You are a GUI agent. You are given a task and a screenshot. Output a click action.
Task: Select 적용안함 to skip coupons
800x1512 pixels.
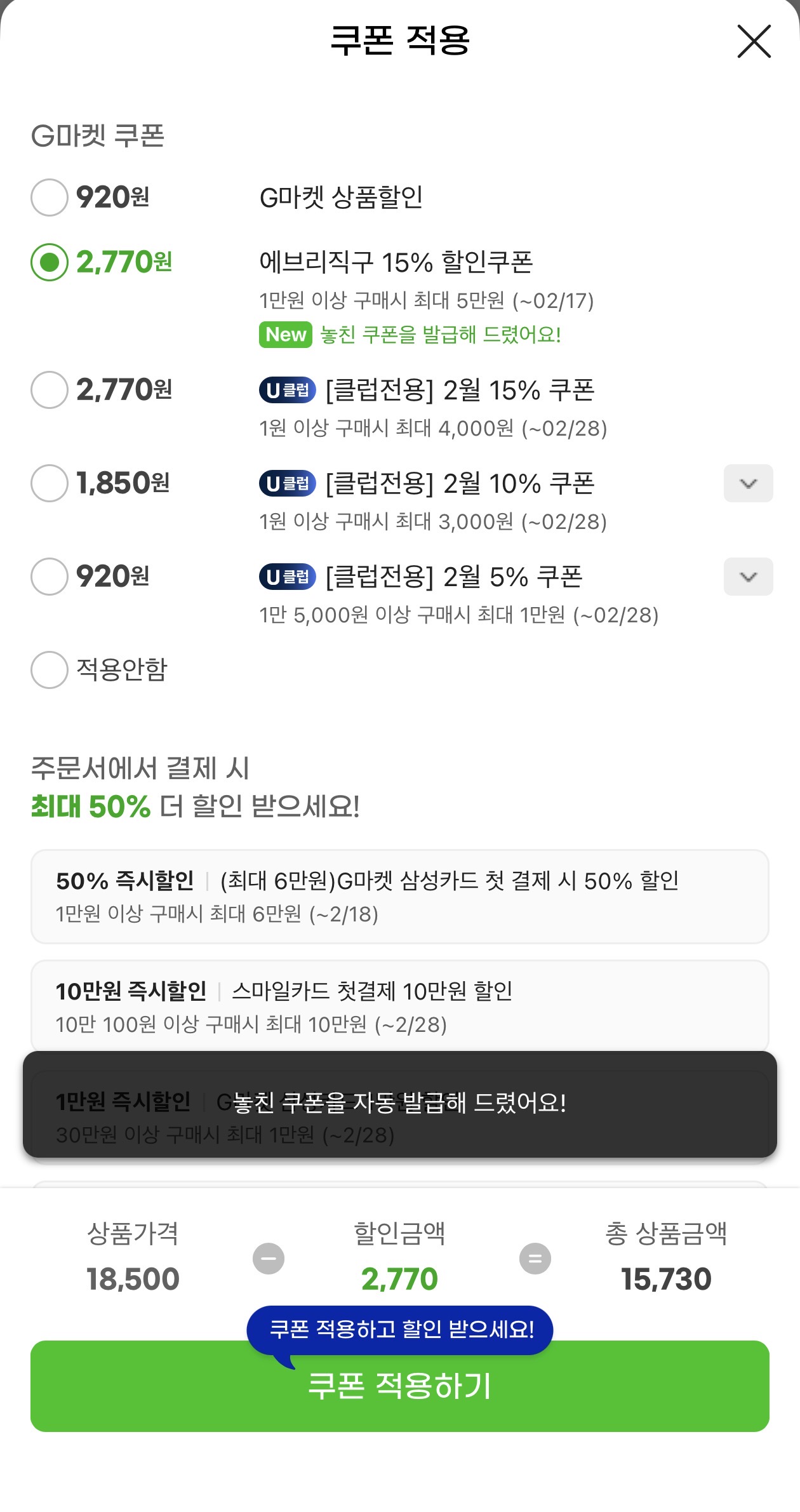(x=50, y=670)
